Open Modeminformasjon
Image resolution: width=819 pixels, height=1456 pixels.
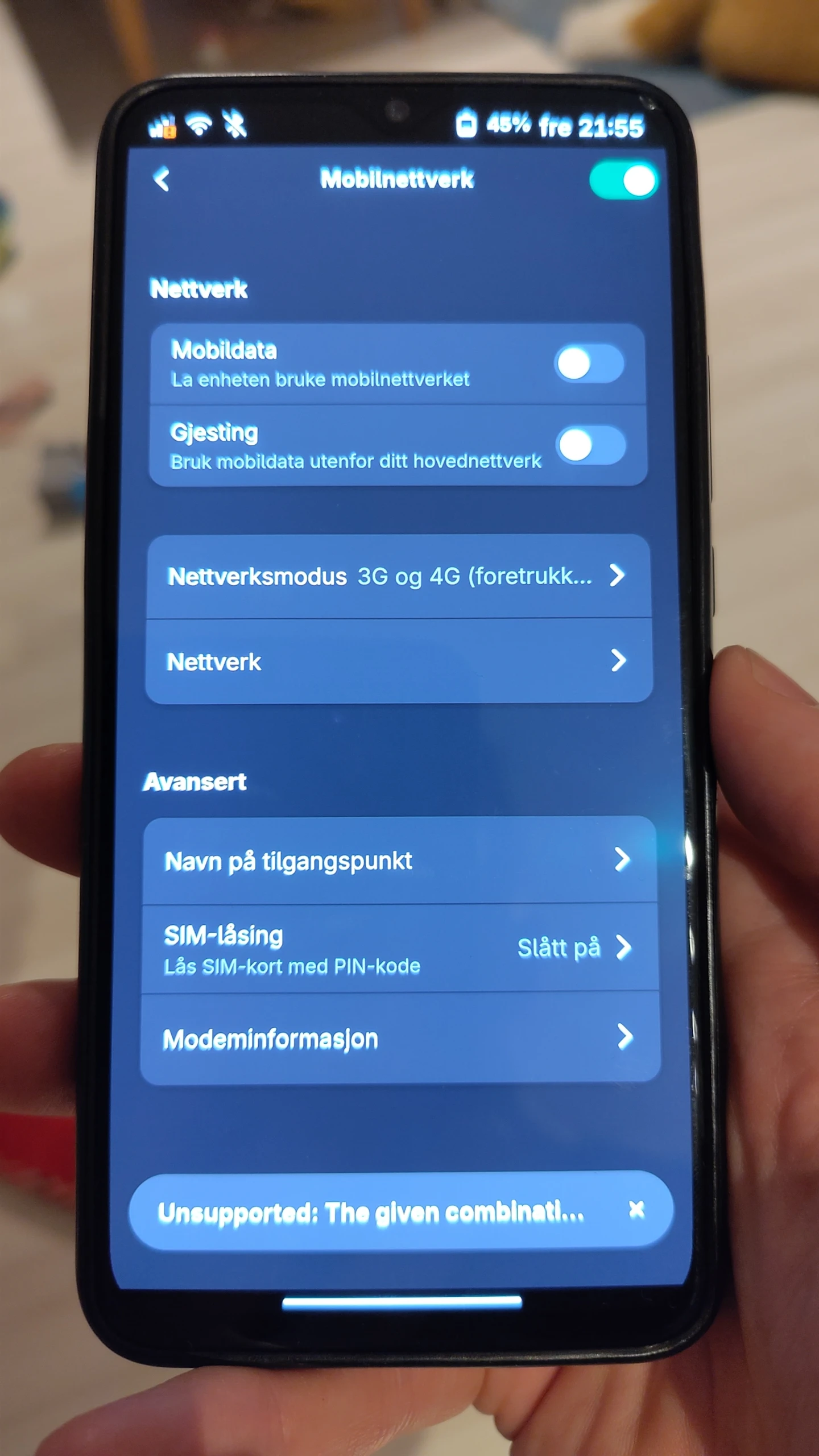[x=398, y=1038]
